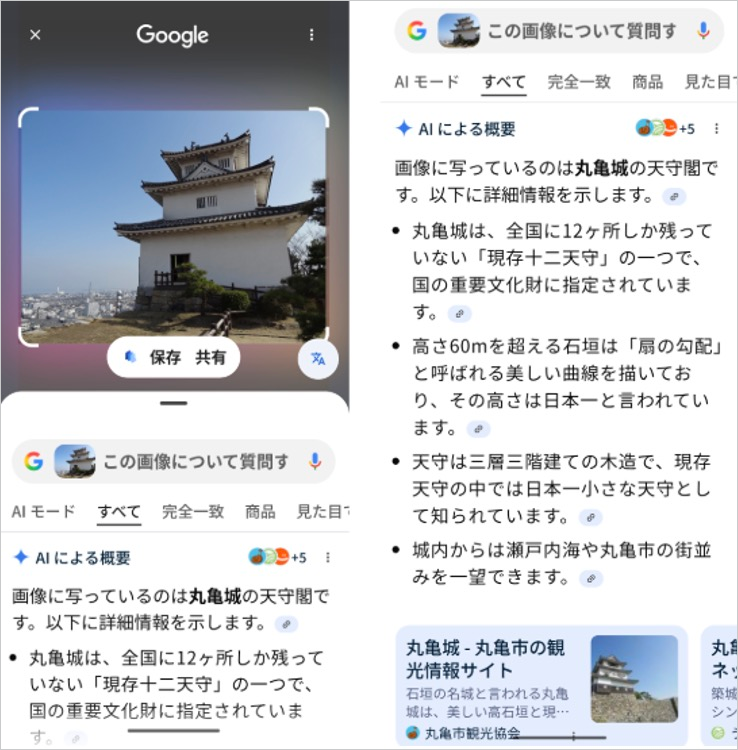Image resolution: width=738 pixels, height=750 pixels.
Task: Open the source chips showing +5 sources
Action: click(x=664, y=129)
